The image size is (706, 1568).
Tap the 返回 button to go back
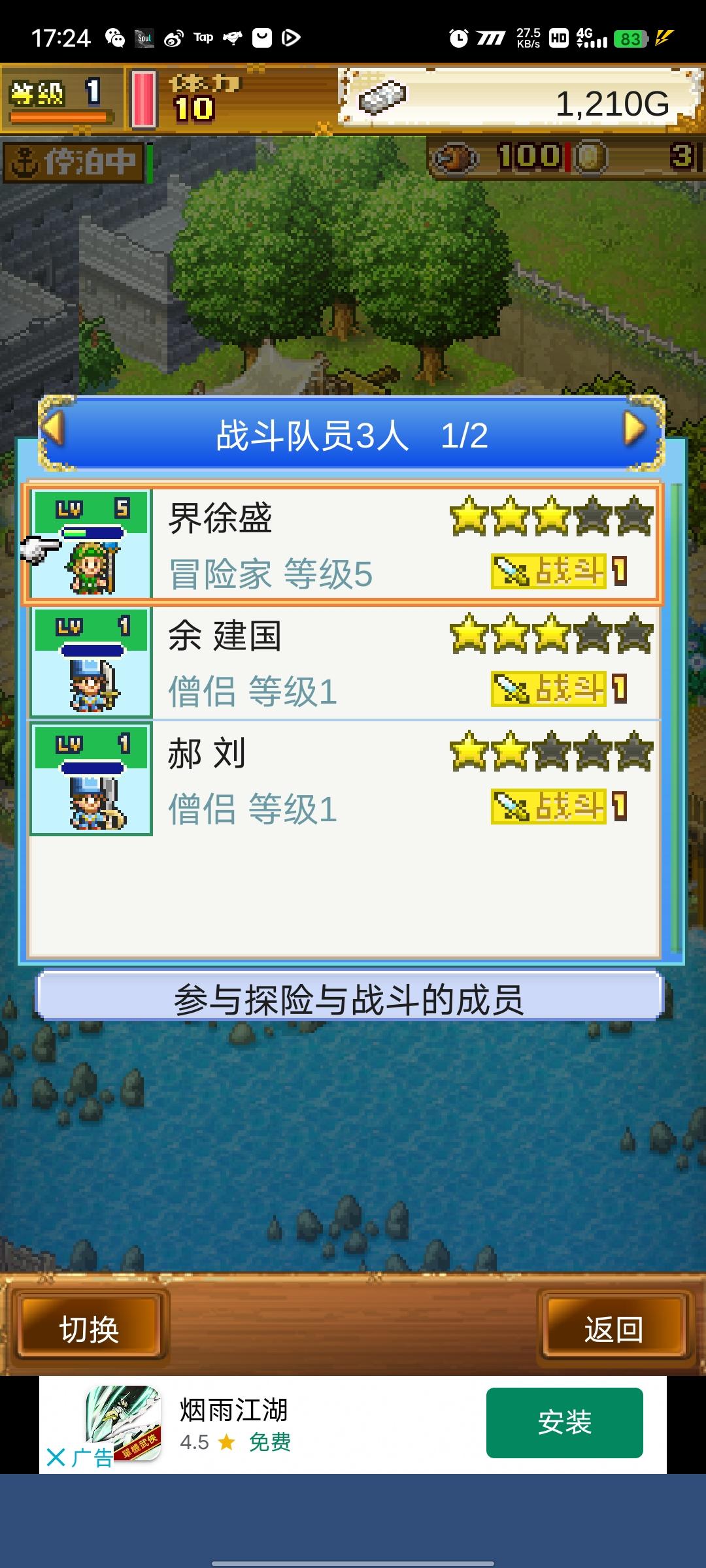(x=614, y=1329)
